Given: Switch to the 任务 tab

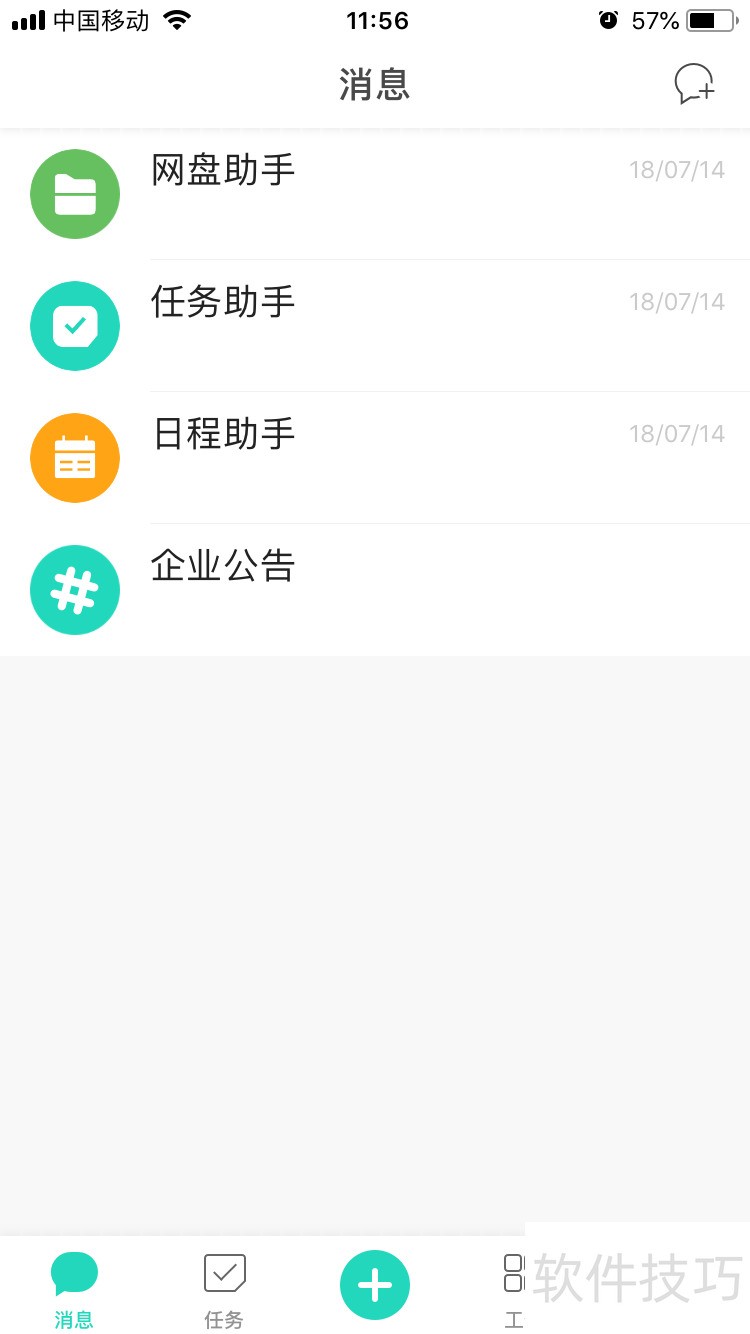Looking at the screenshot, I should point(224,1288).
